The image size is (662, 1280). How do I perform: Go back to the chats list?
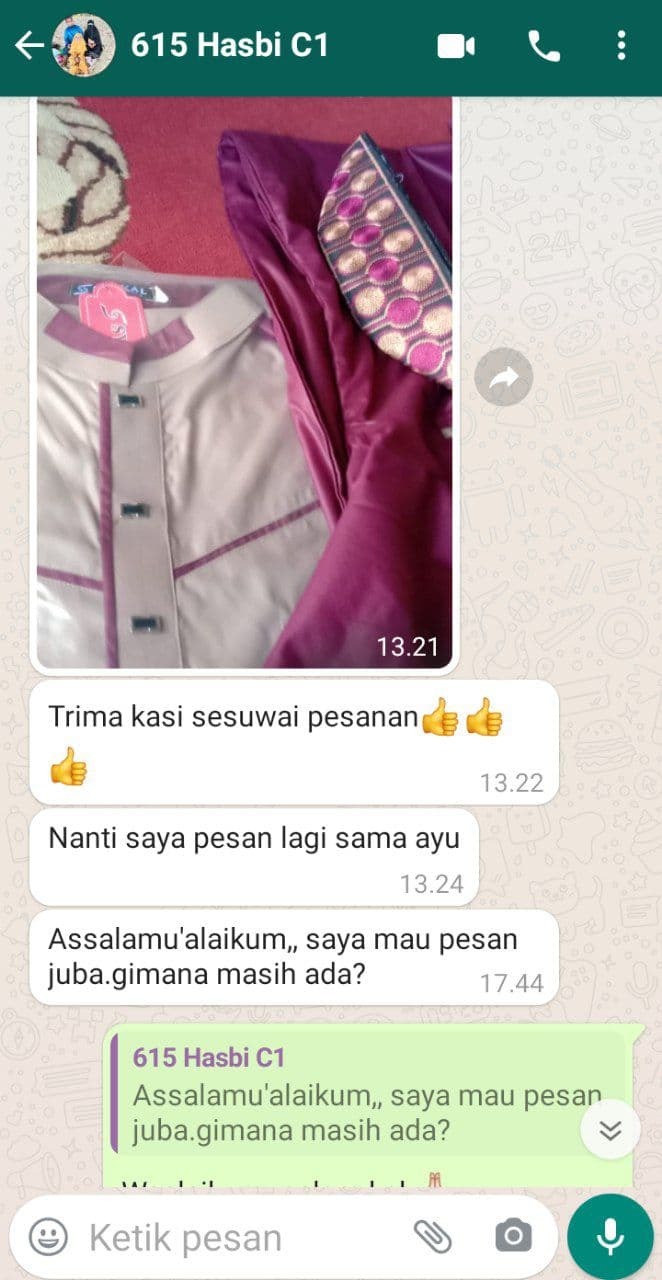(x=28, y=46)
